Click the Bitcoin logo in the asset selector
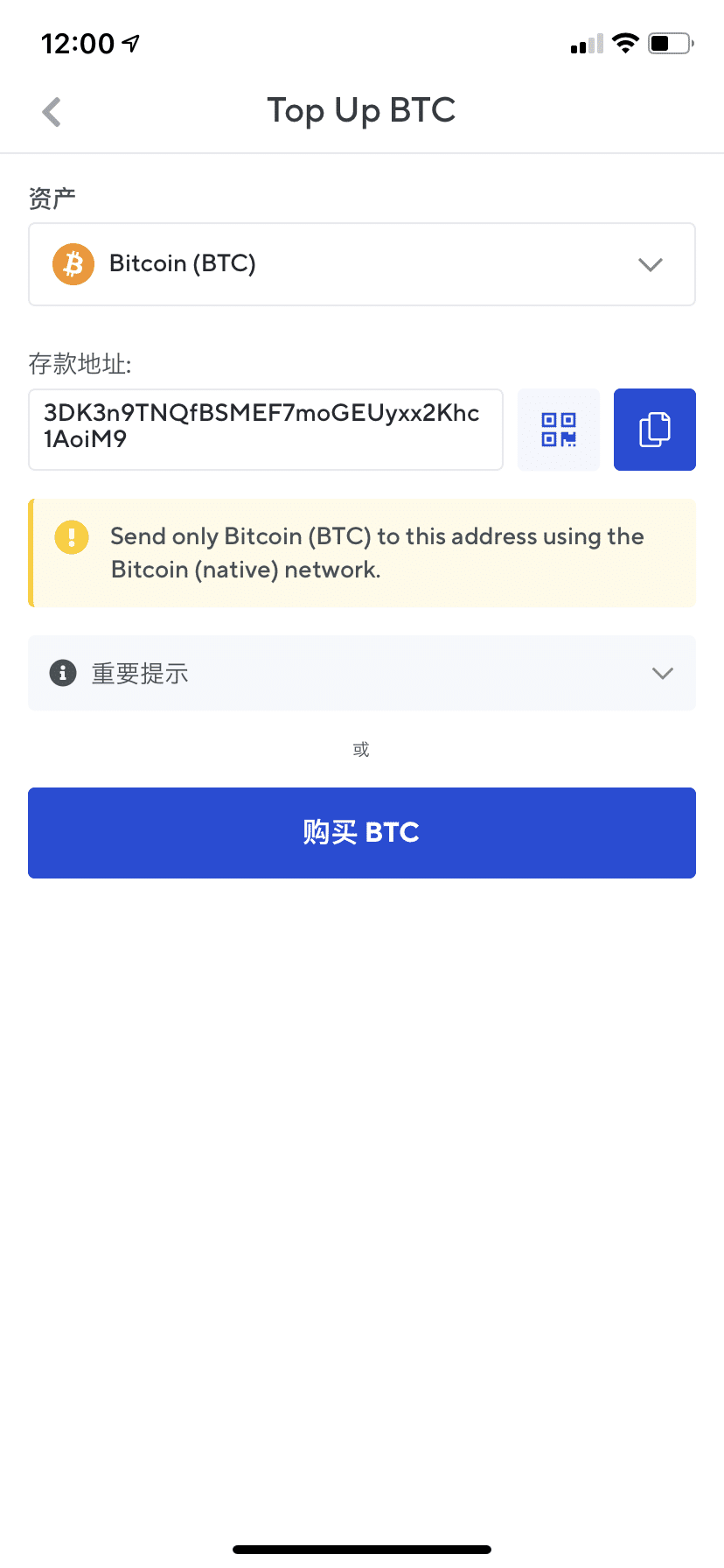724x1568 pixels. pos(73,263)
